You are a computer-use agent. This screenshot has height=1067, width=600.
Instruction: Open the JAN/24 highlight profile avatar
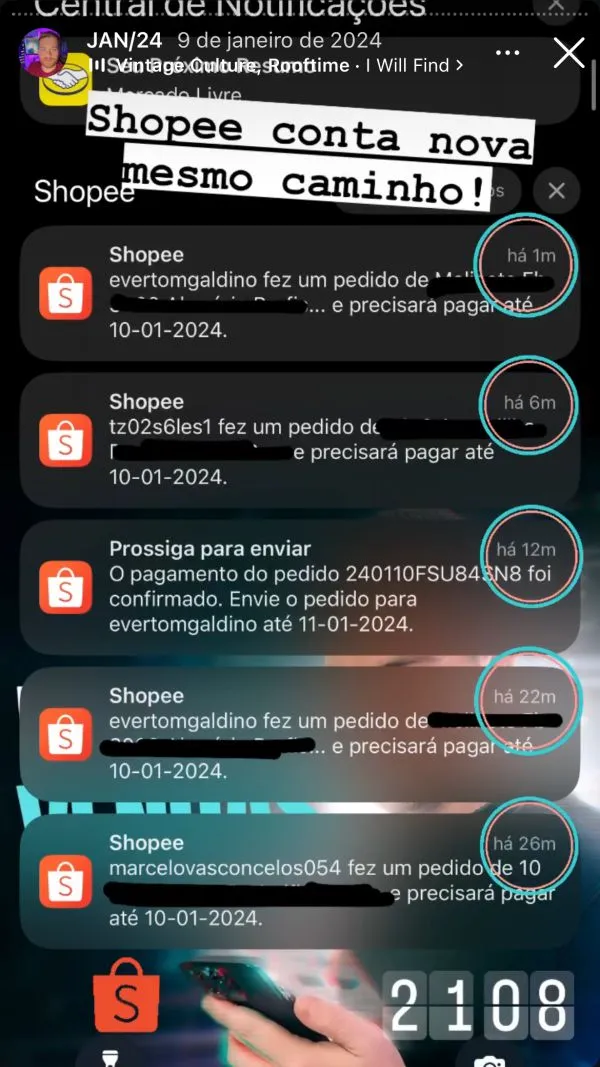44,53
